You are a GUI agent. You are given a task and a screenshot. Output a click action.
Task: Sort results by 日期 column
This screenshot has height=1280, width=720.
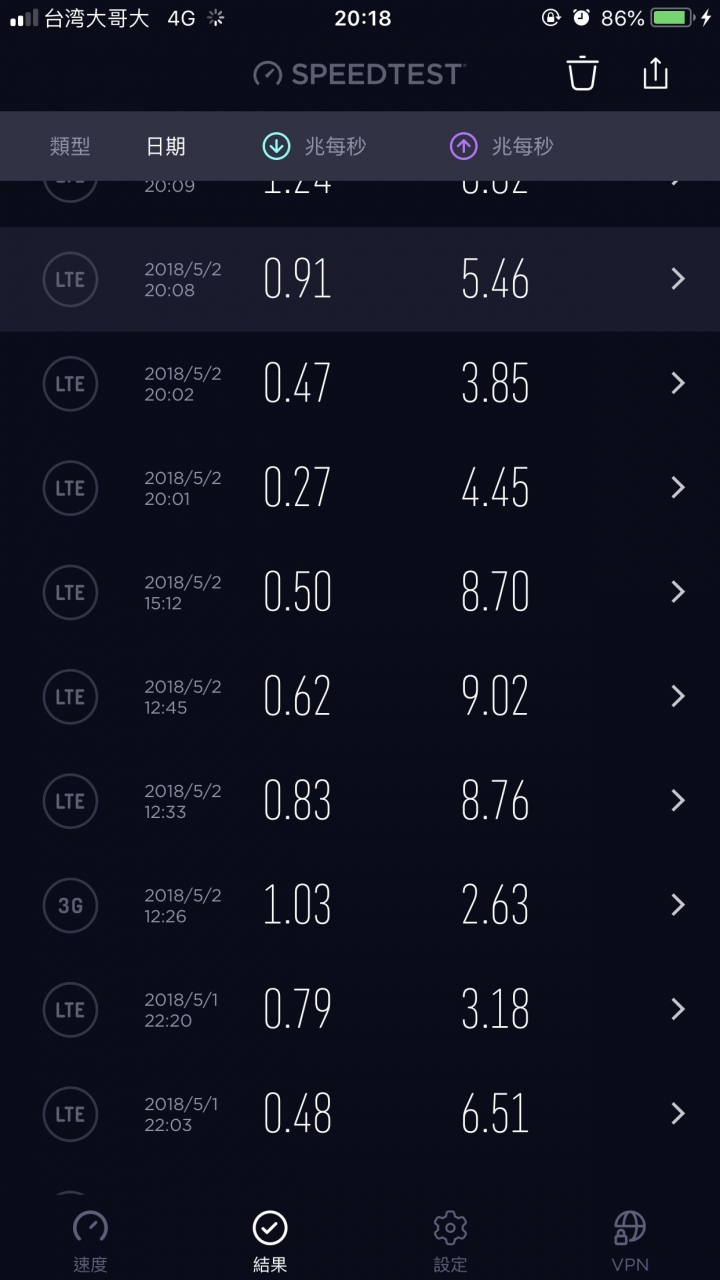166,146
